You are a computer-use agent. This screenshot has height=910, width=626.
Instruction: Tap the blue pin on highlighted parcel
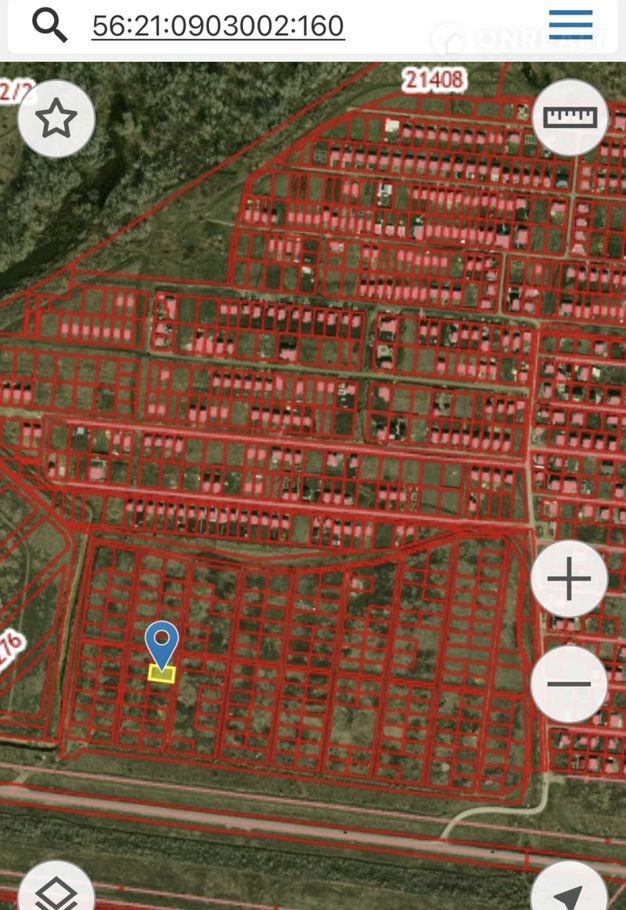[x=161, y=641]
